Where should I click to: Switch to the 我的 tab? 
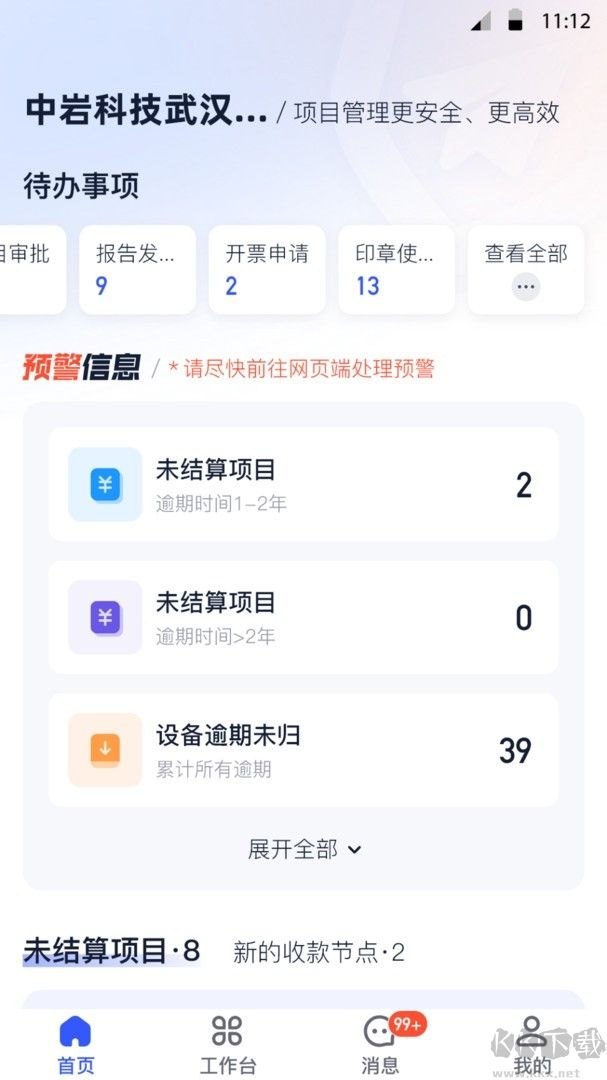(532, 1044)
